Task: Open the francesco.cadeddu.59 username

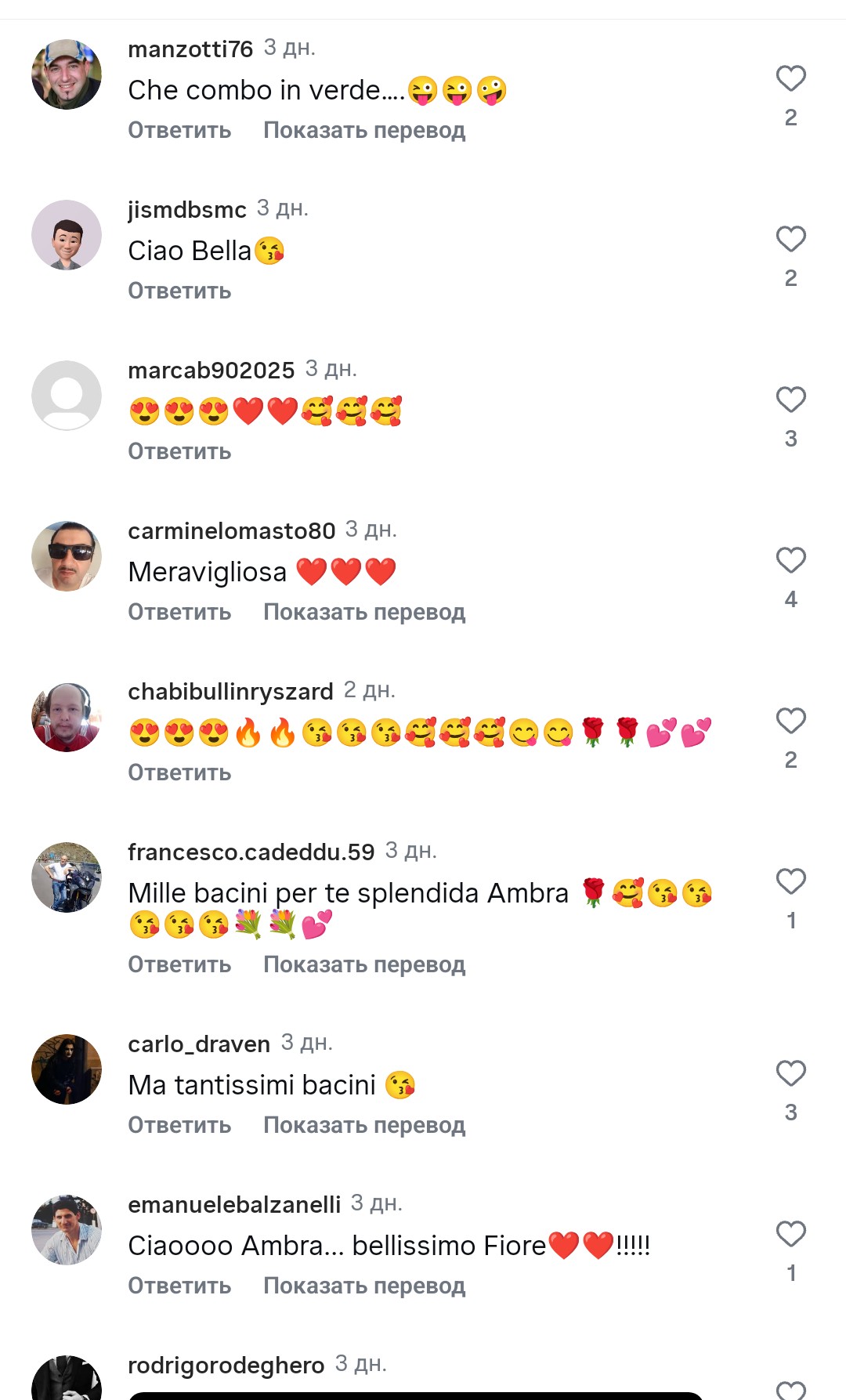Action: pos(251,852)
